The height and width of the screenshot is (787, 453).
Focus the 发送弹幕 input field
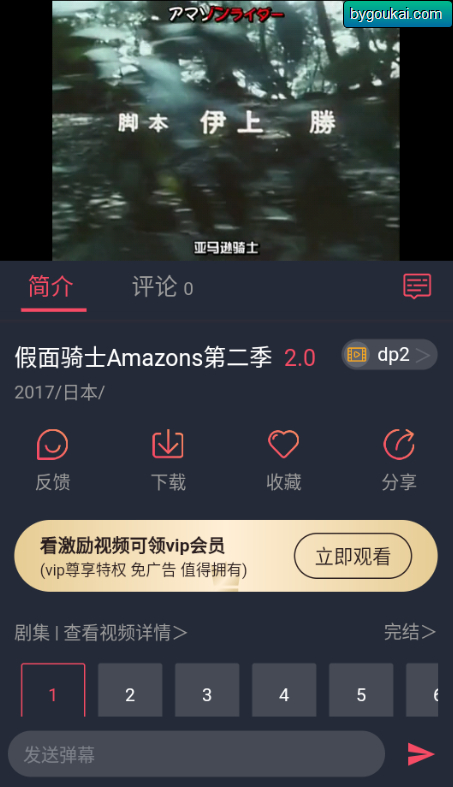[x=196, y=754]
